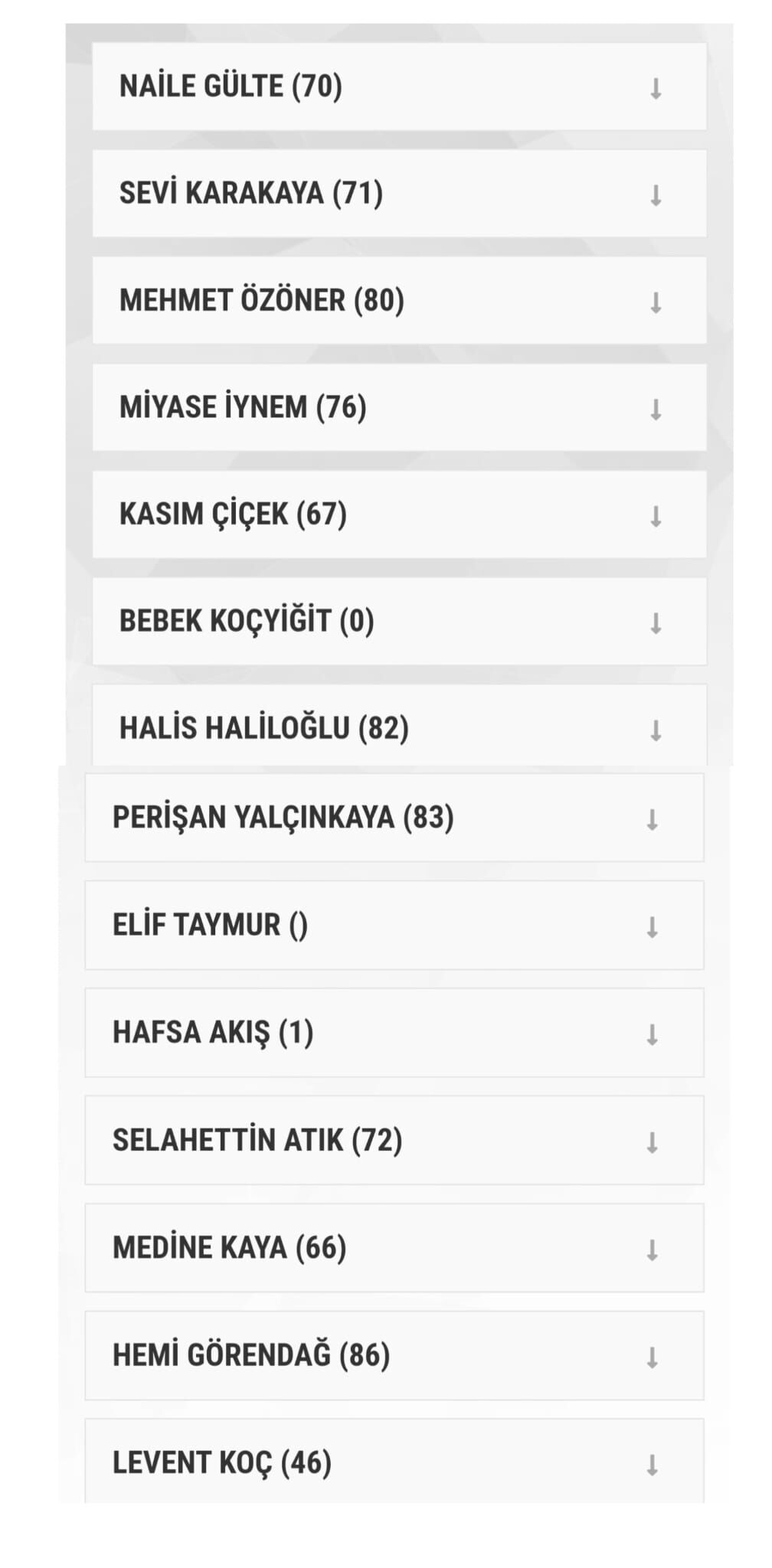This screenshot has height=1568, width=772.
Task: Select the HEMİ GÖRENDAĞ (86) row
Action: pos(253,1354)
